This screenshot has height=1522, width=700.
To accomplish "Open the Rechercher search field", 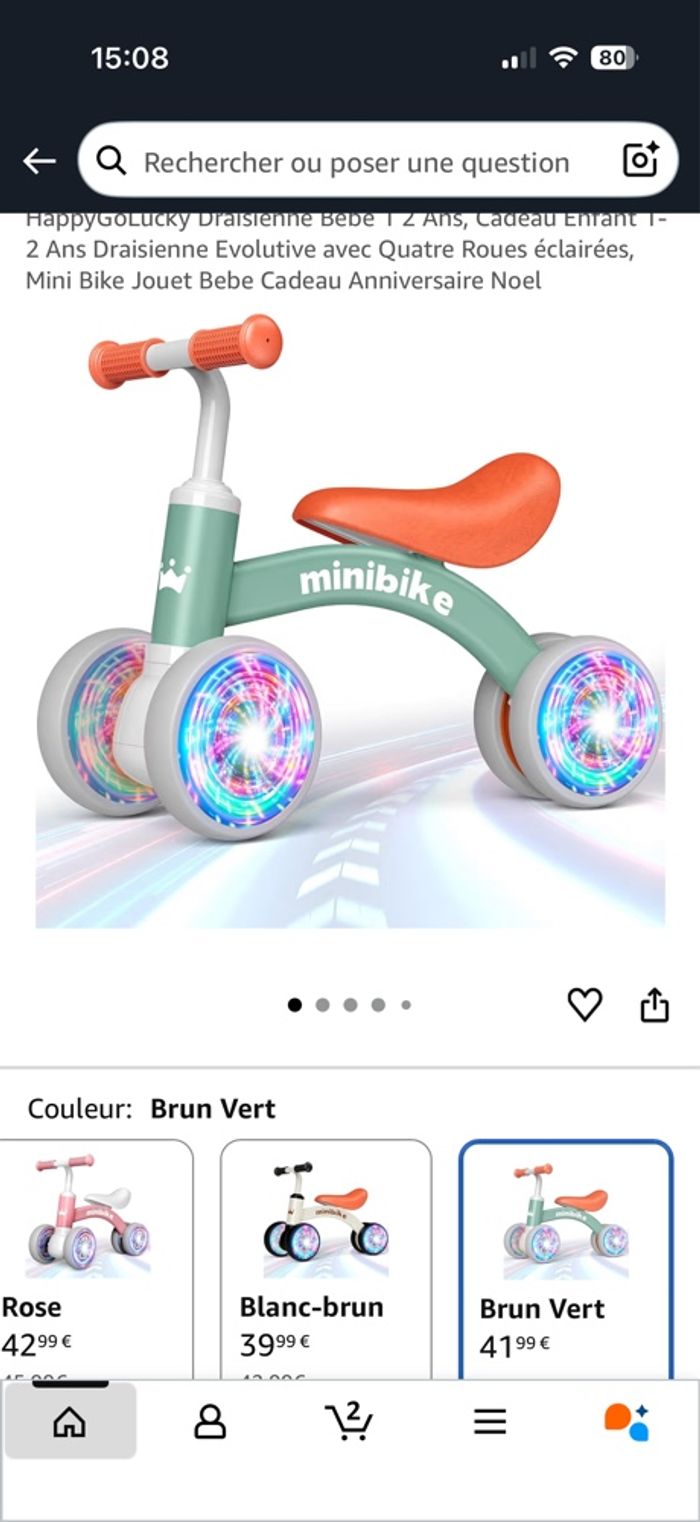I will click(x=355, y=162).
